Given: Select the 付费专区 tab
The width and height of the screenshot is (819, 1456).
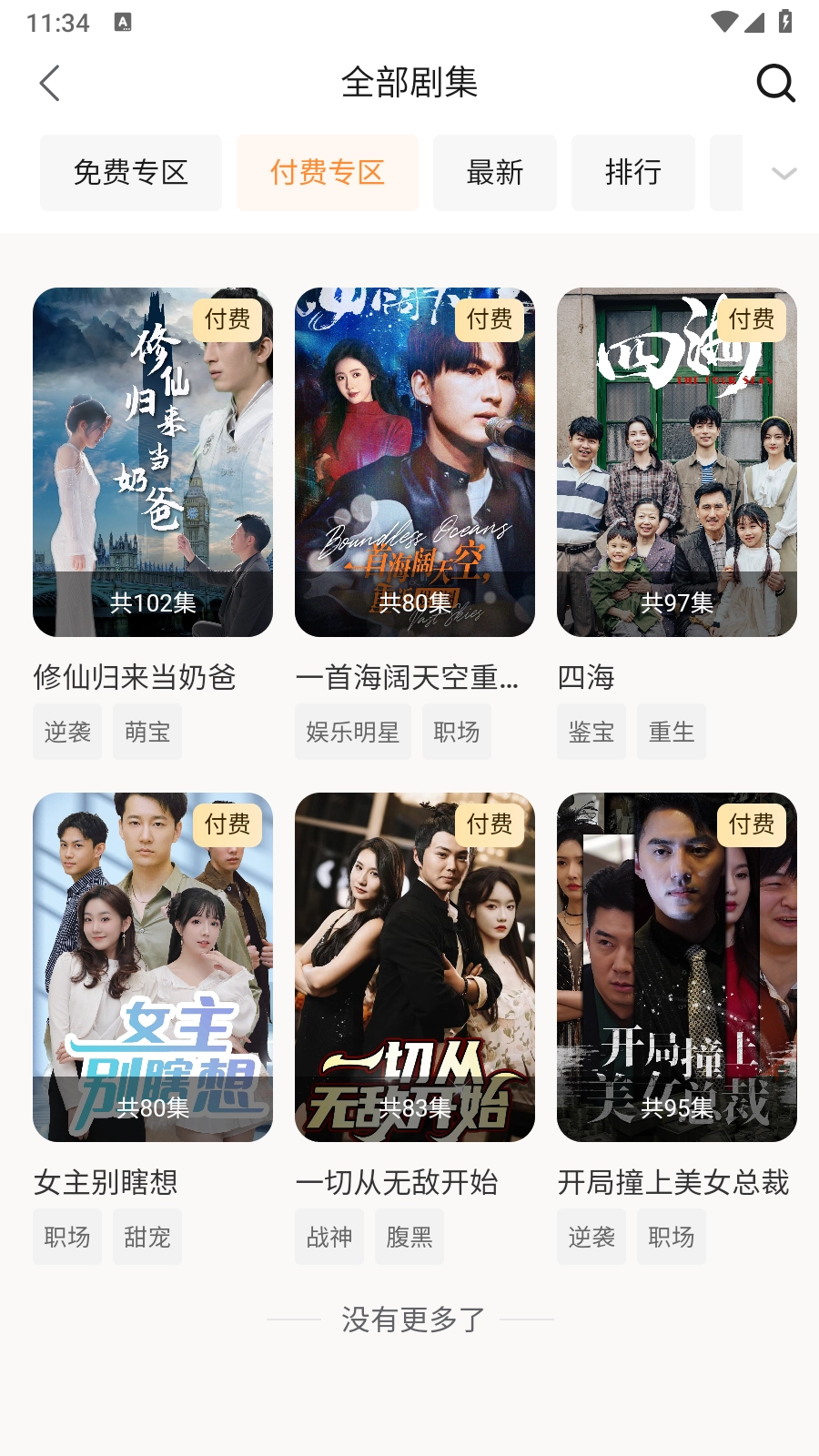Looking at the screenshot, I should pos(328,173).
